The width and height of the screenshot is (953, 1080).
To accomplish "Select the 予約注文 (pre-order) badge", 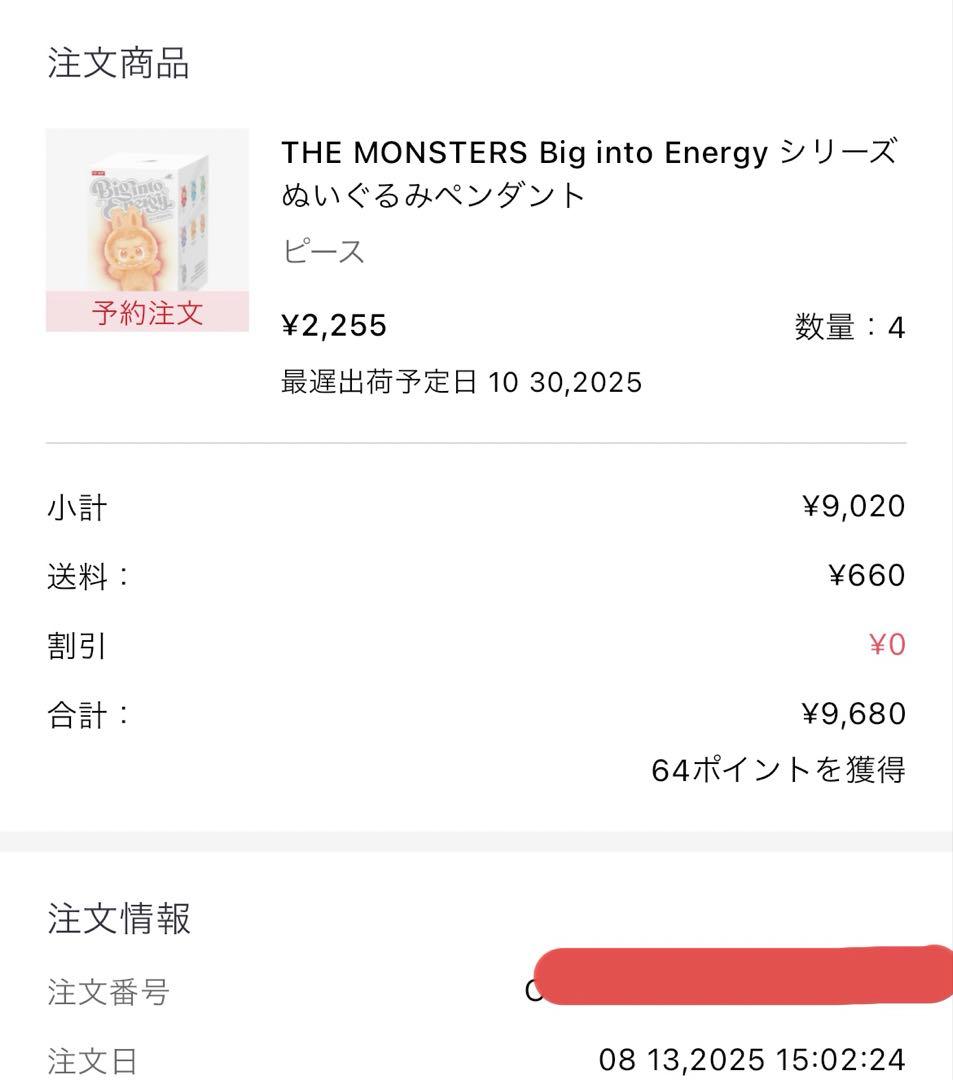I will (147, 314).
